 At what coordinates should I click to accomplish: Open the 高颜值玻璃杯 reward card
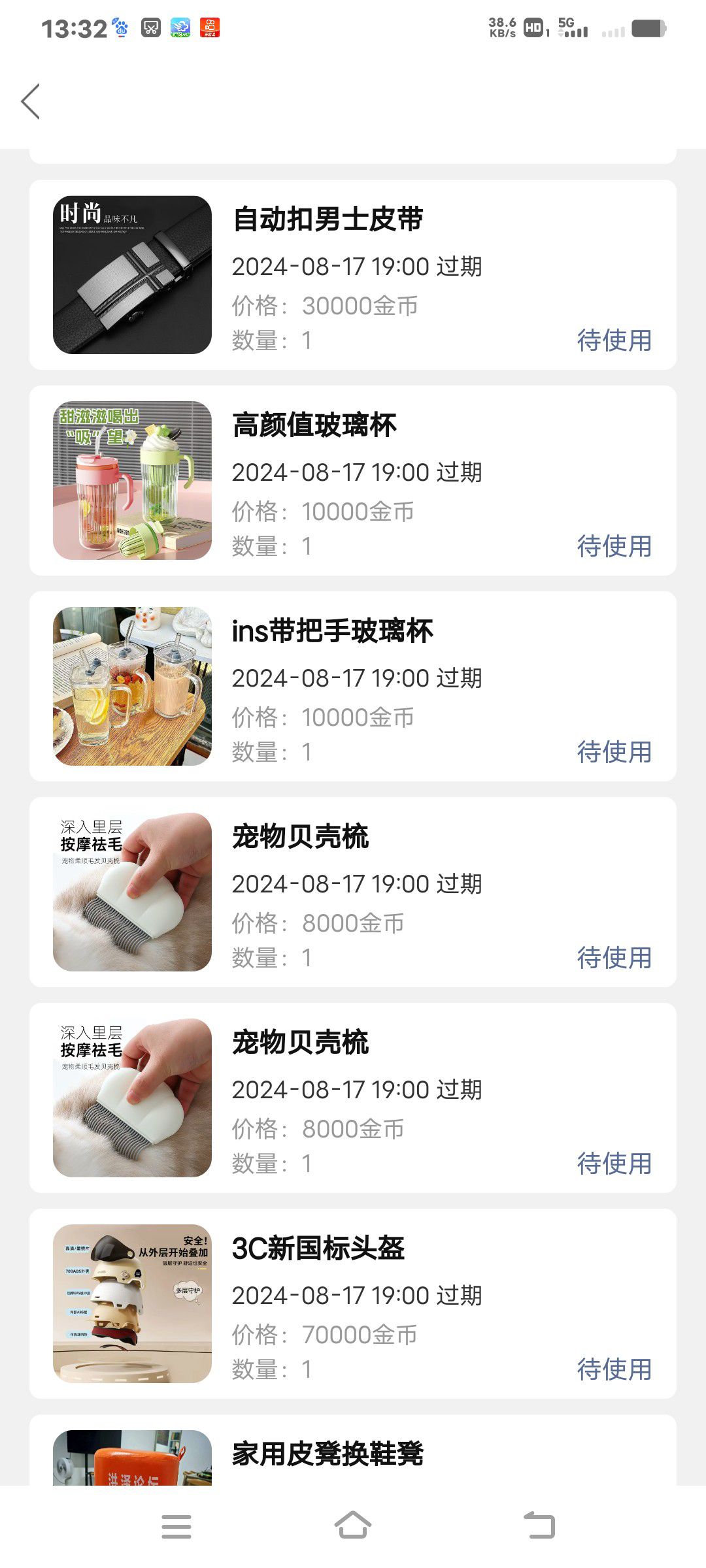click(x=353, y=481)
